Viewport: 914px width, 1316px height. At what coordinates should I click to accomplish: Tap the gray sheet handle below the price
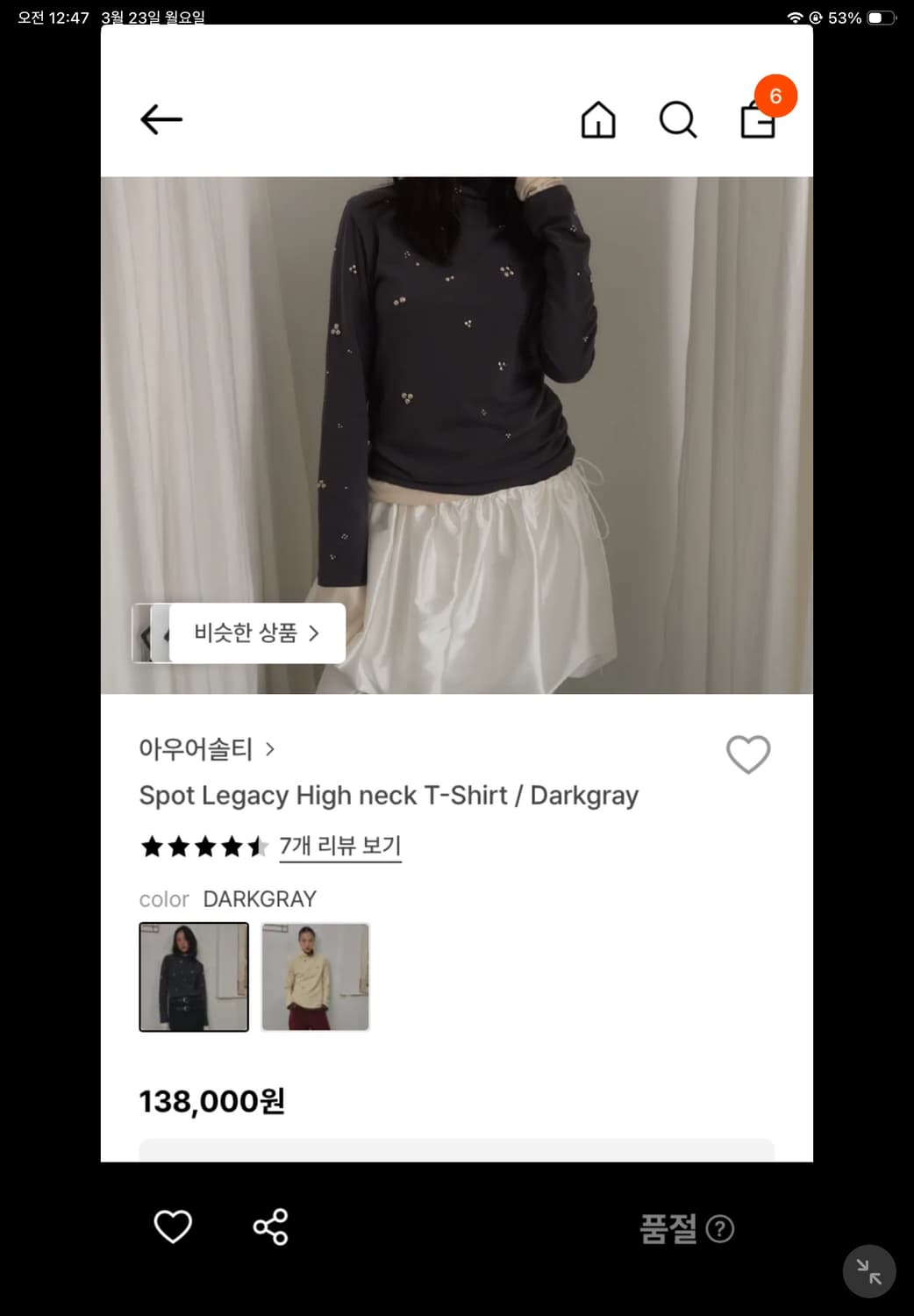pos(456,1150)
